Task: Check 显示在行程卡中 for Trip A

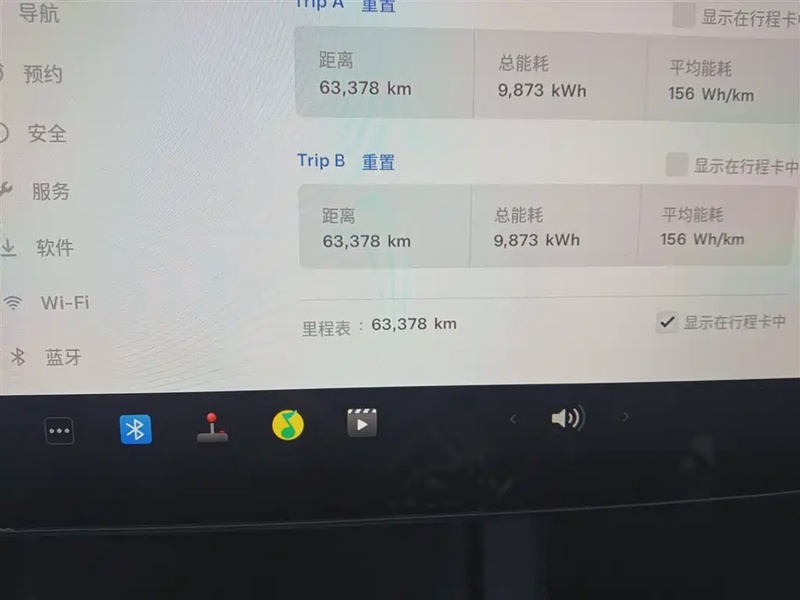Action: click(x=684, y=15)
